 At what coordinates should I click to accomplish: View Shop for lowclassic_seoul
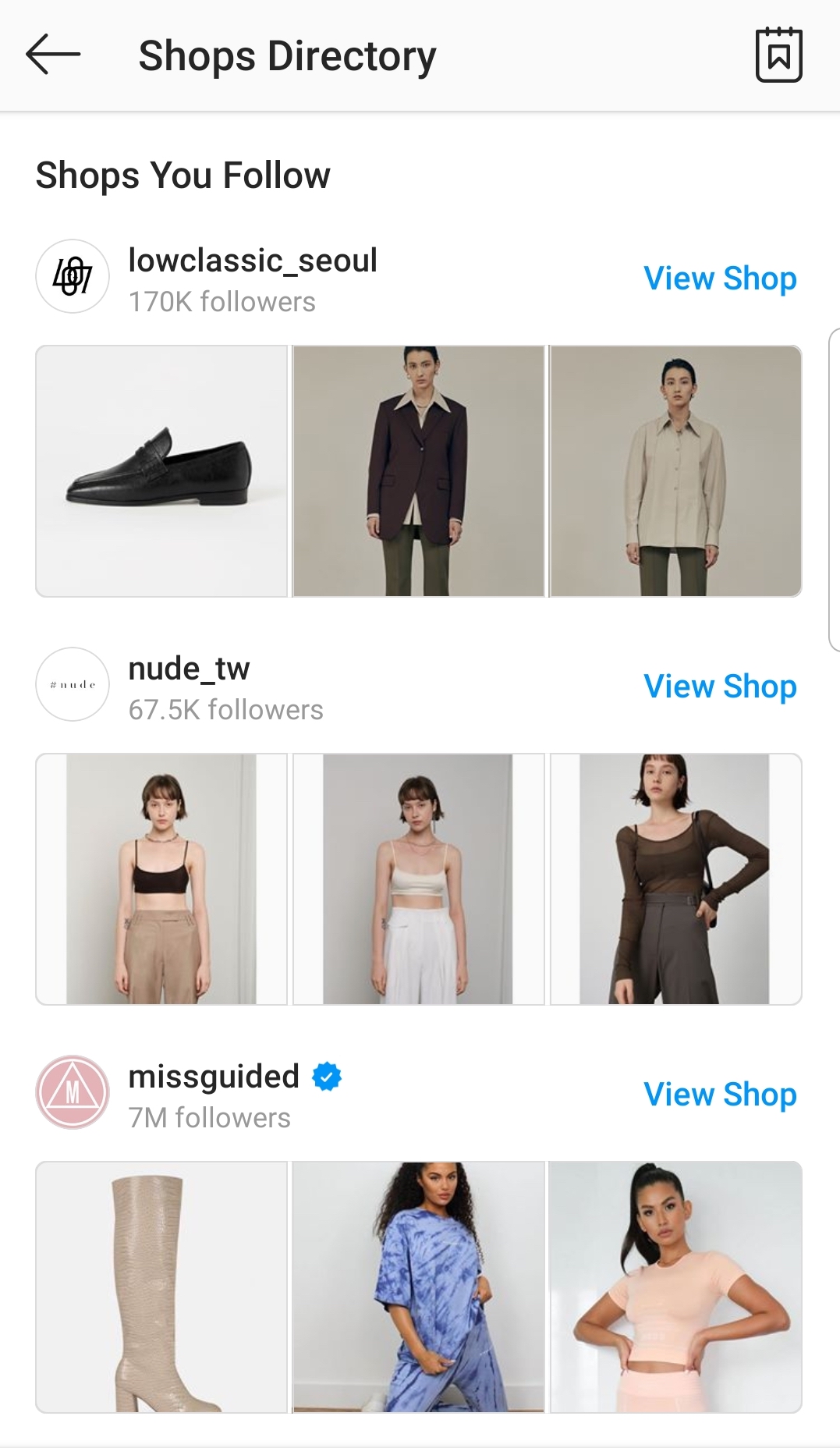719,279
